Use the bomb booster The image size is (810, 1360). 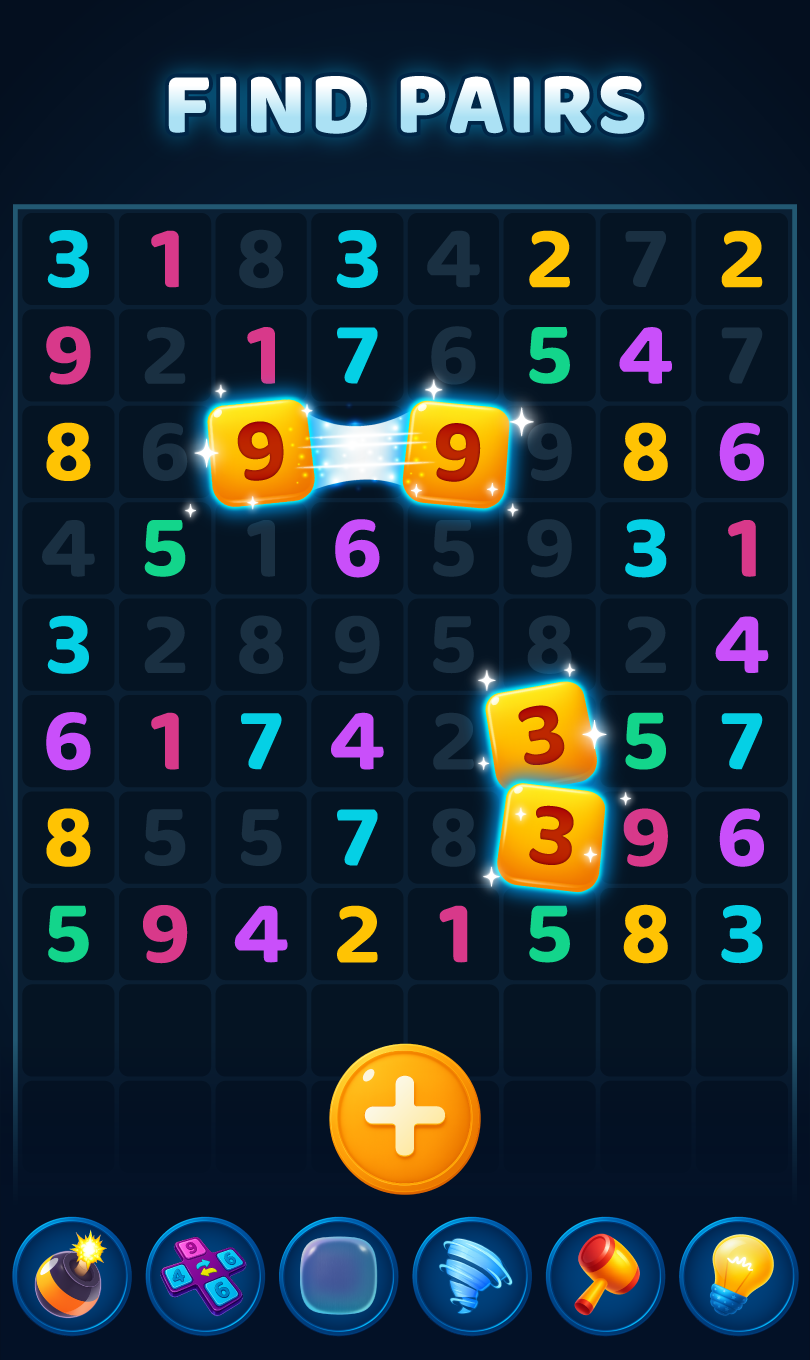click(72, 1276)
